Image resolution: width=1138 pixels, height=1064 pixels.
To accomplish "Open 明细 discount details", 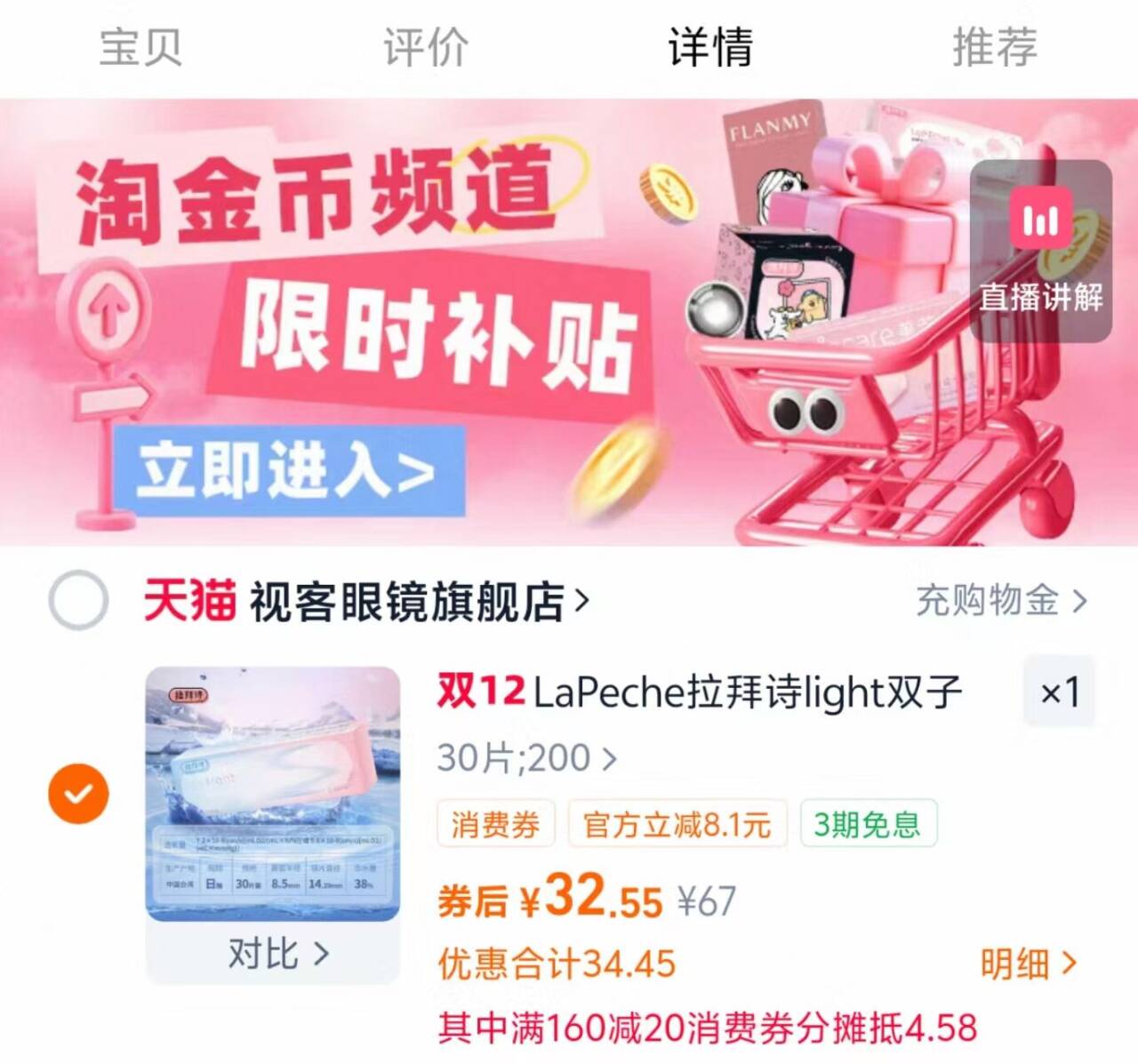I will (1029, 964).
